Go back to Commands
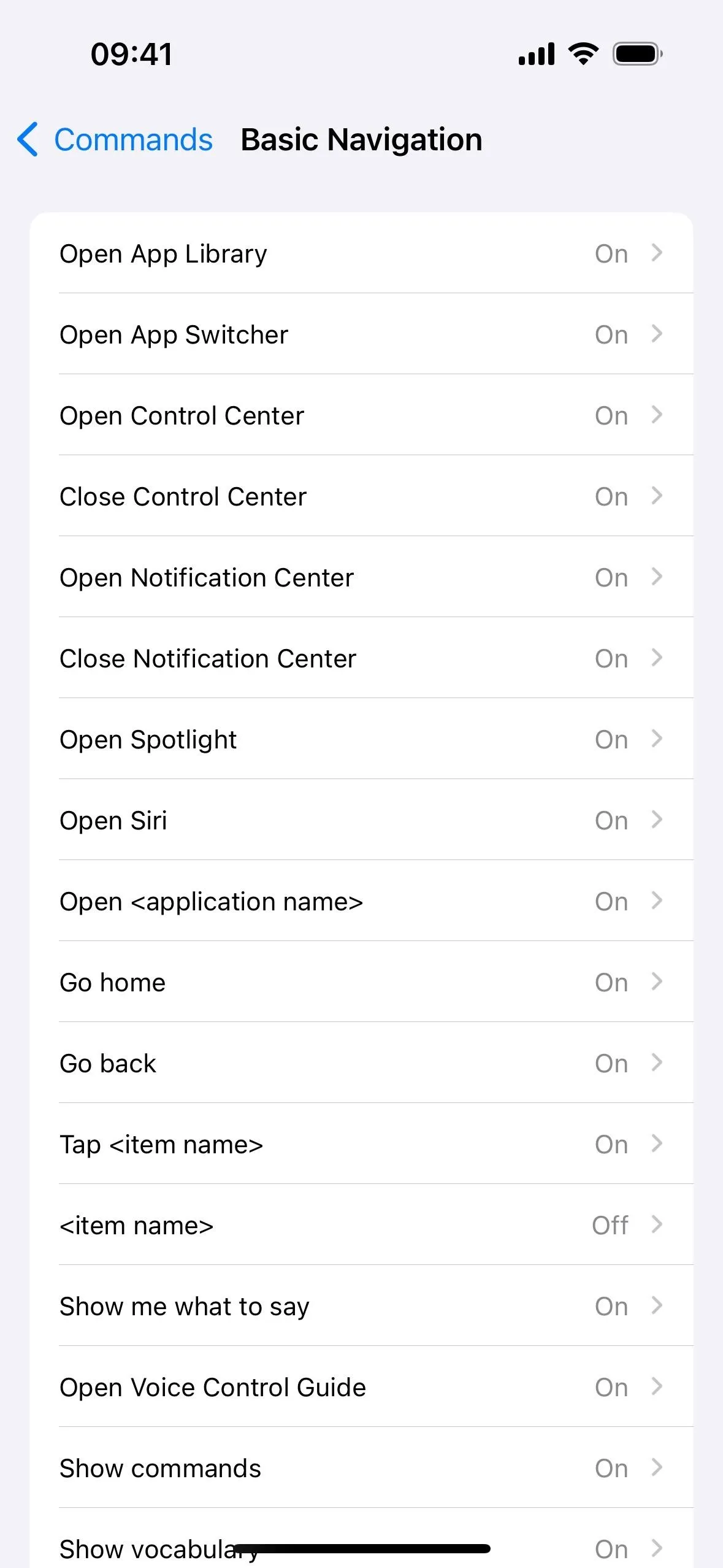Viewport: 723px width, 1568px height. 115,140
